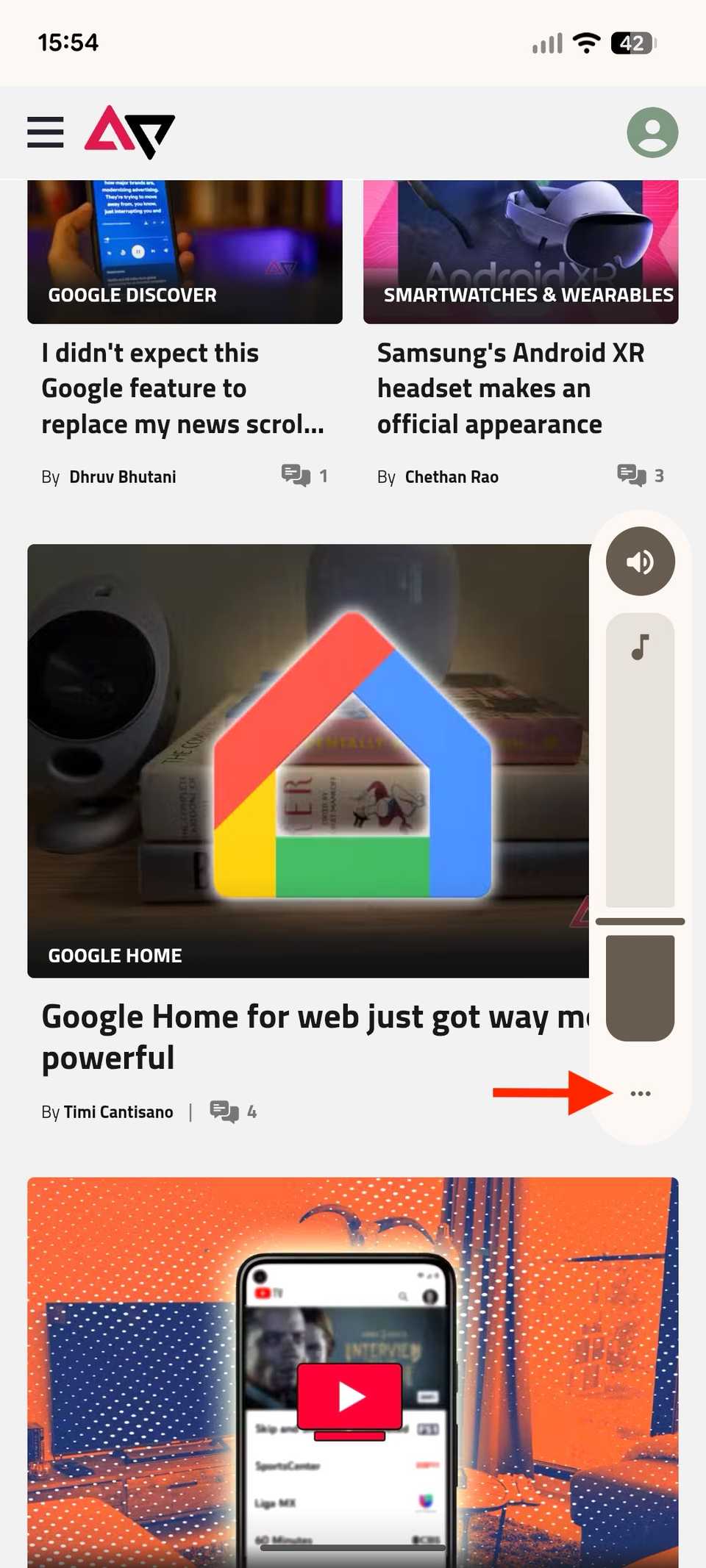Open the user profile avatar
706x1568 pixels.
click(x=652, y=132)
